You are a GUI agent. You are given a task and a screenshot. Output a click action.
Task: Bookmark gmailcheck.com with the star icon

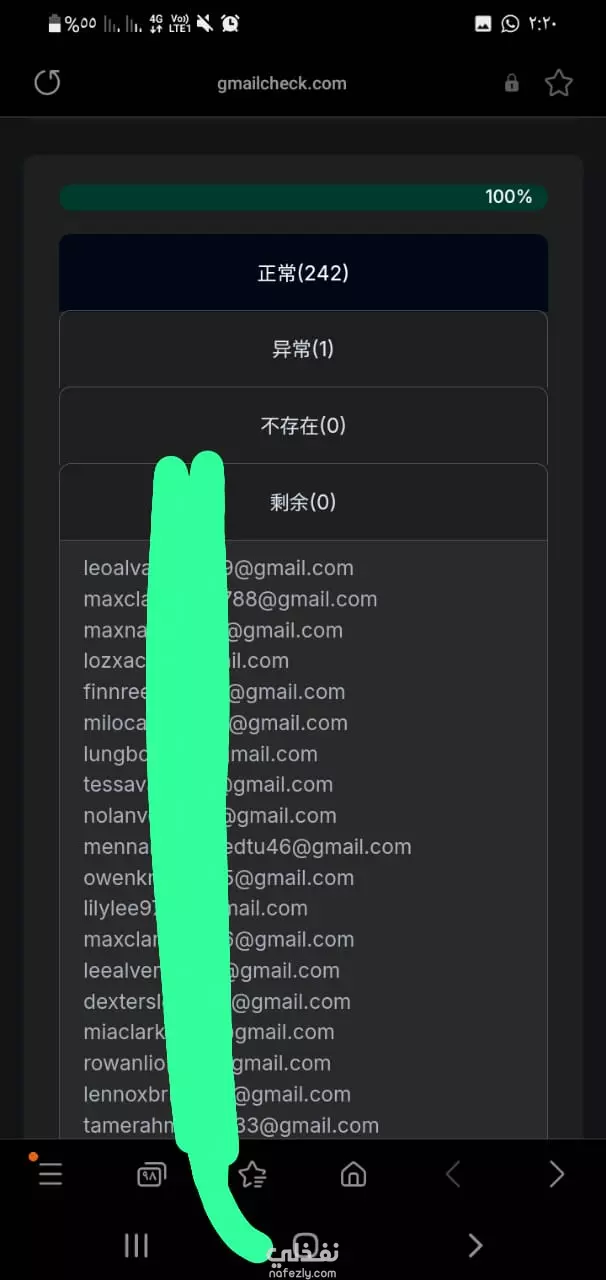(558, 83)
